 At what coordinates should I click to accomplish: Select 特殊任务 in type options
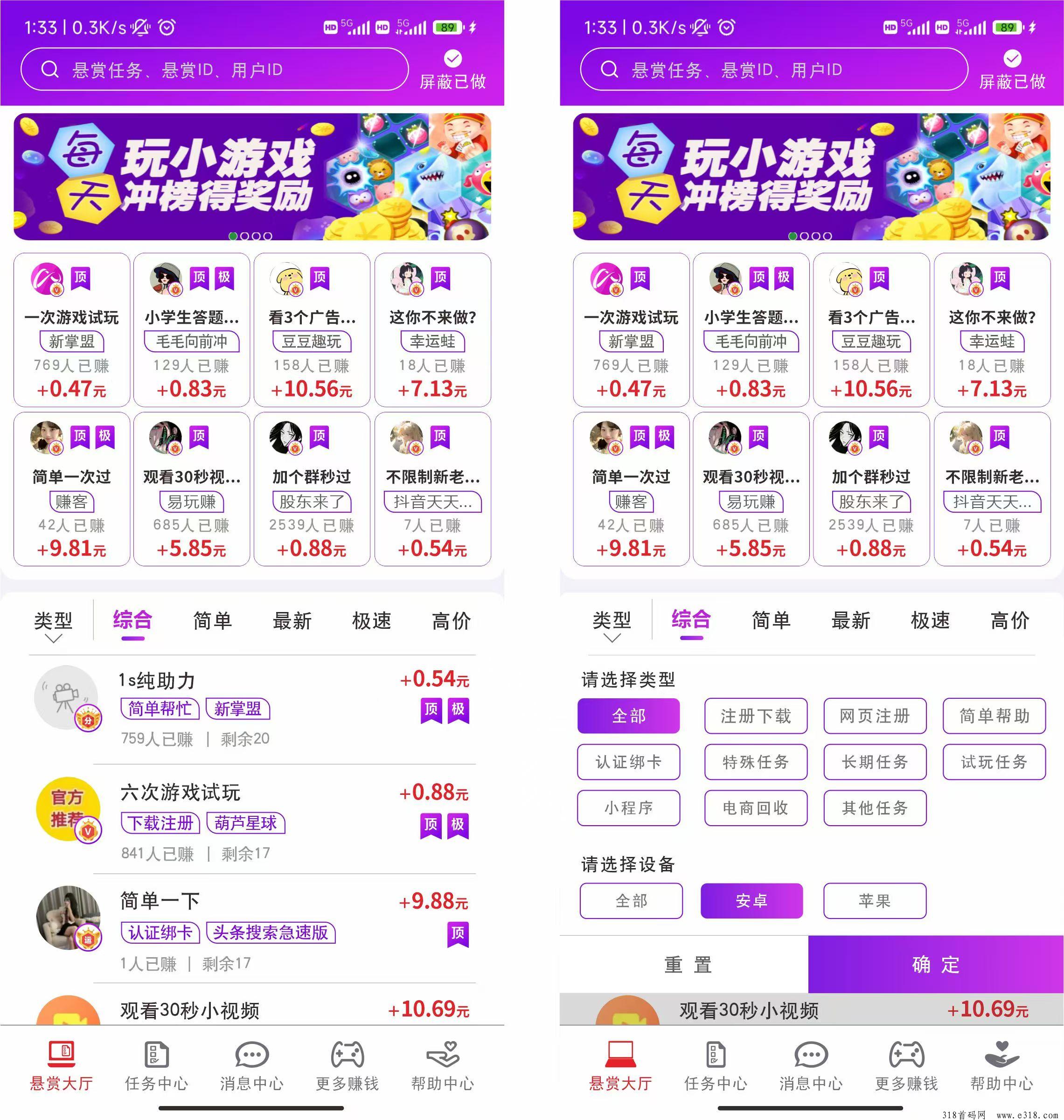(756, 762)
